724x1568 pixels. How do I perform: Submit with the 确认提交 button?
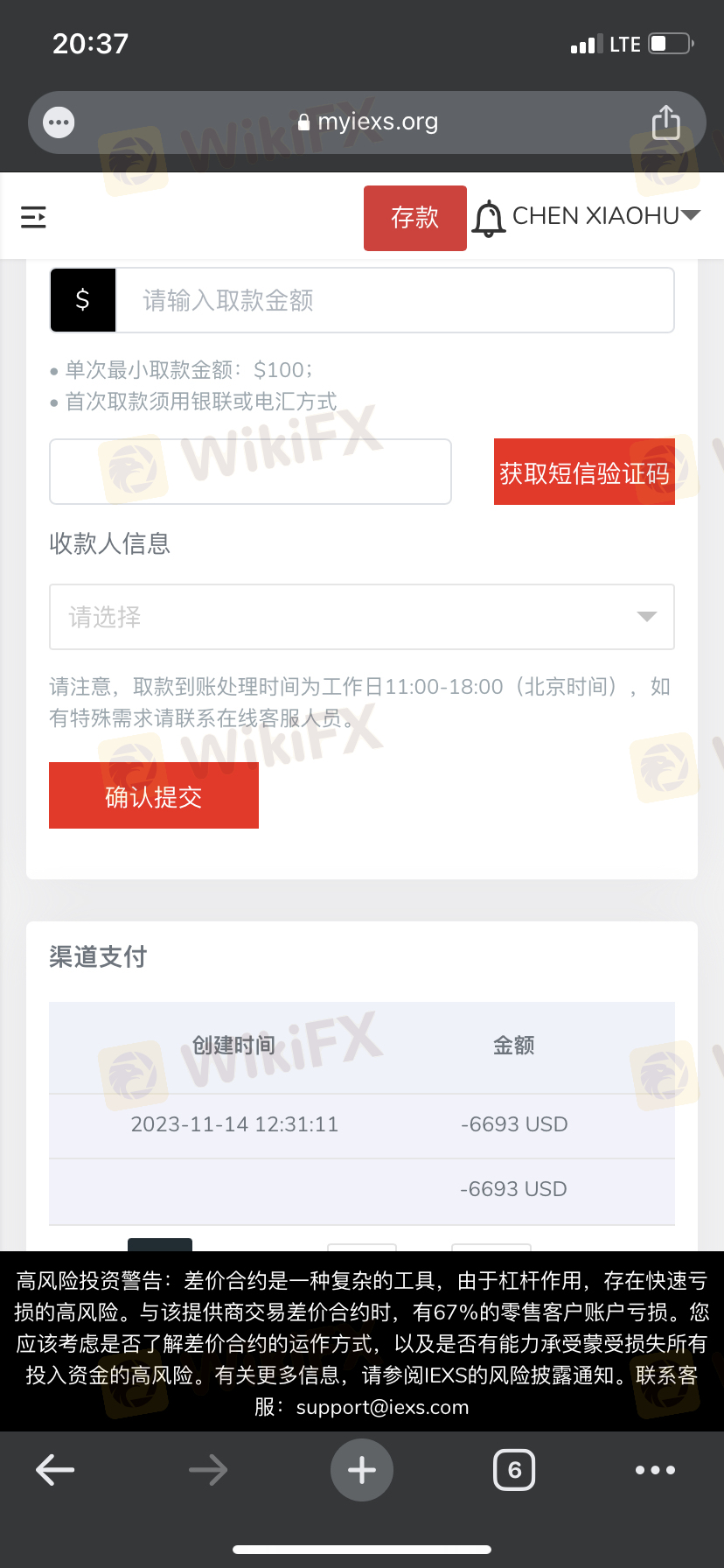[154, 796]
